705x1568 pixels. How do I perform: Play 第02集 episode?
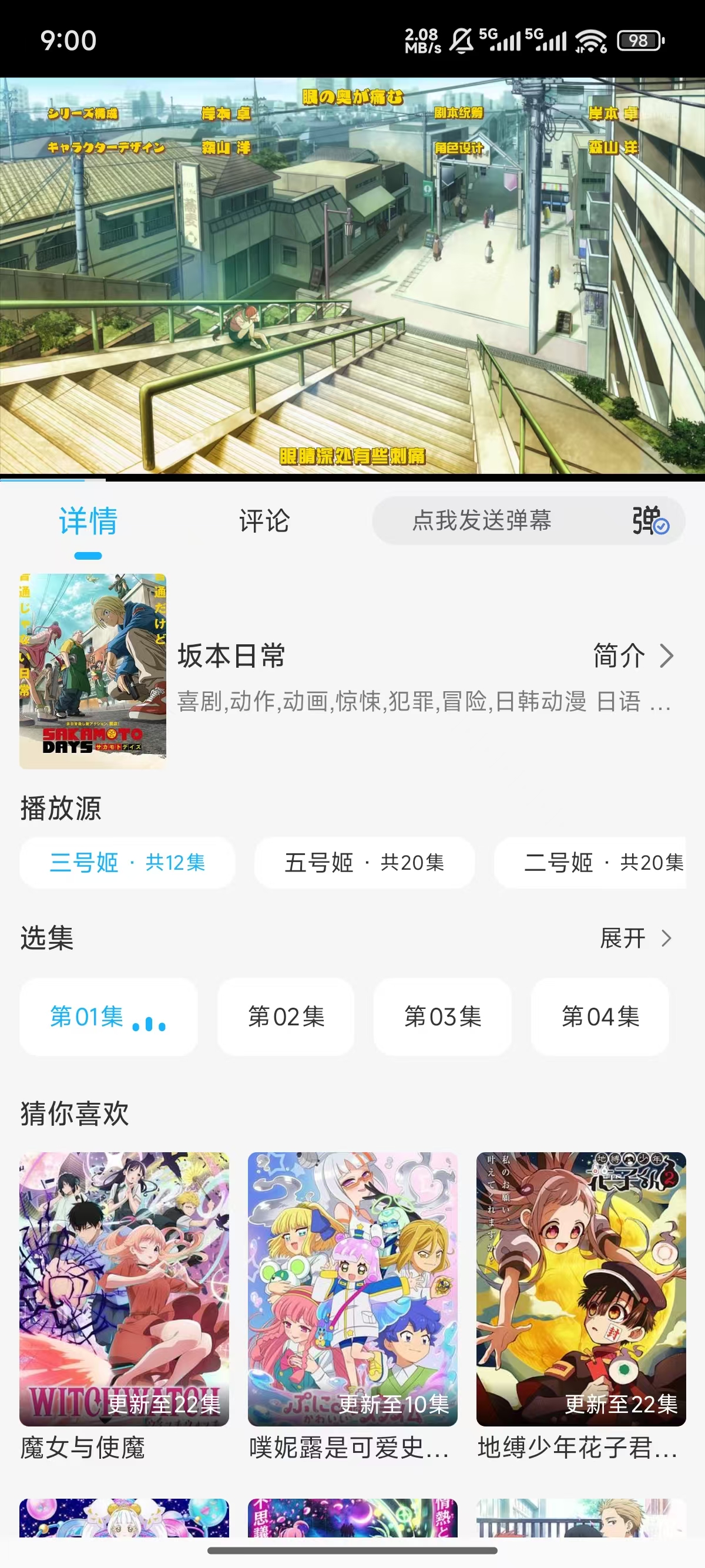click(x=286, y=1017)
